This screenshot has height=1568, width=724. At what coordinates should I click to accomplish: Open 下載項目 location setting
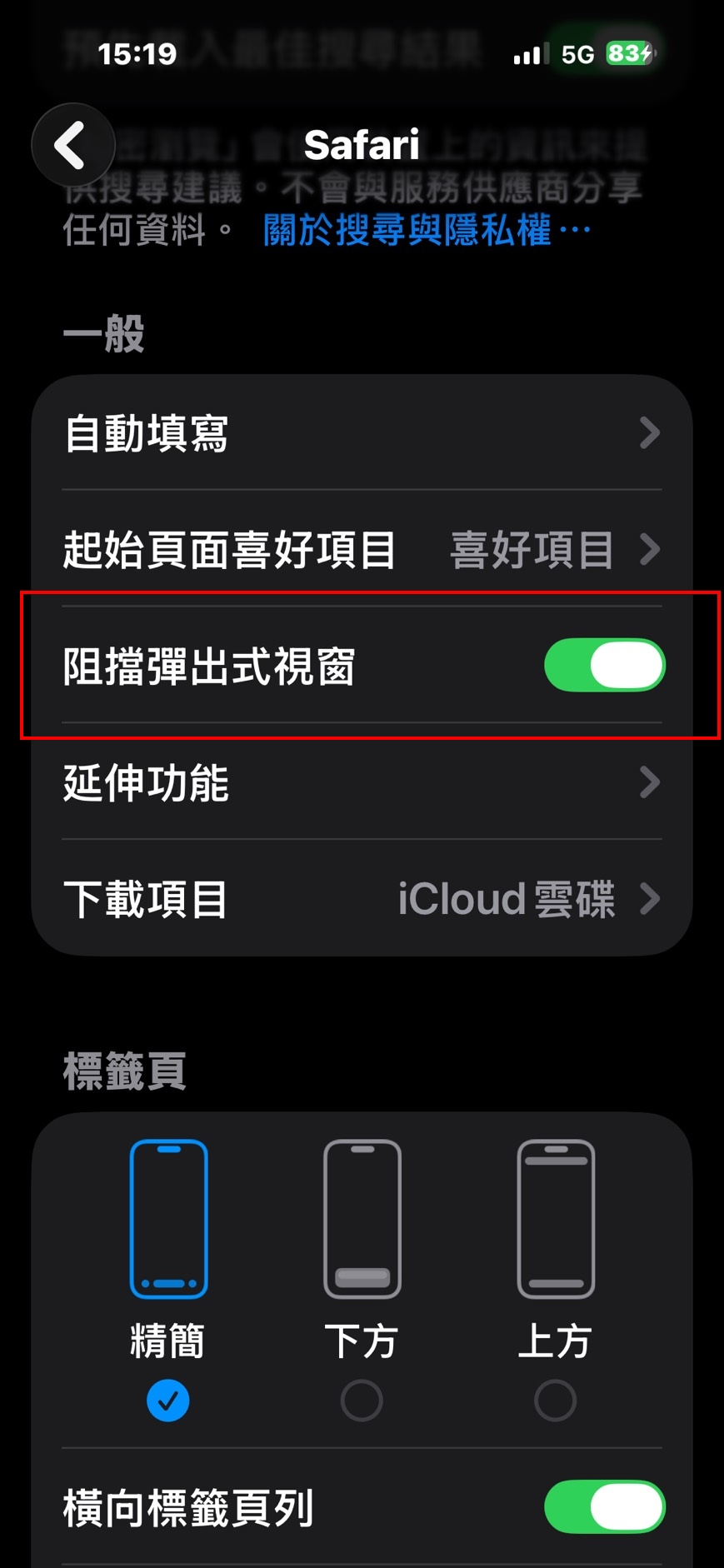click(x=362, y=900)
